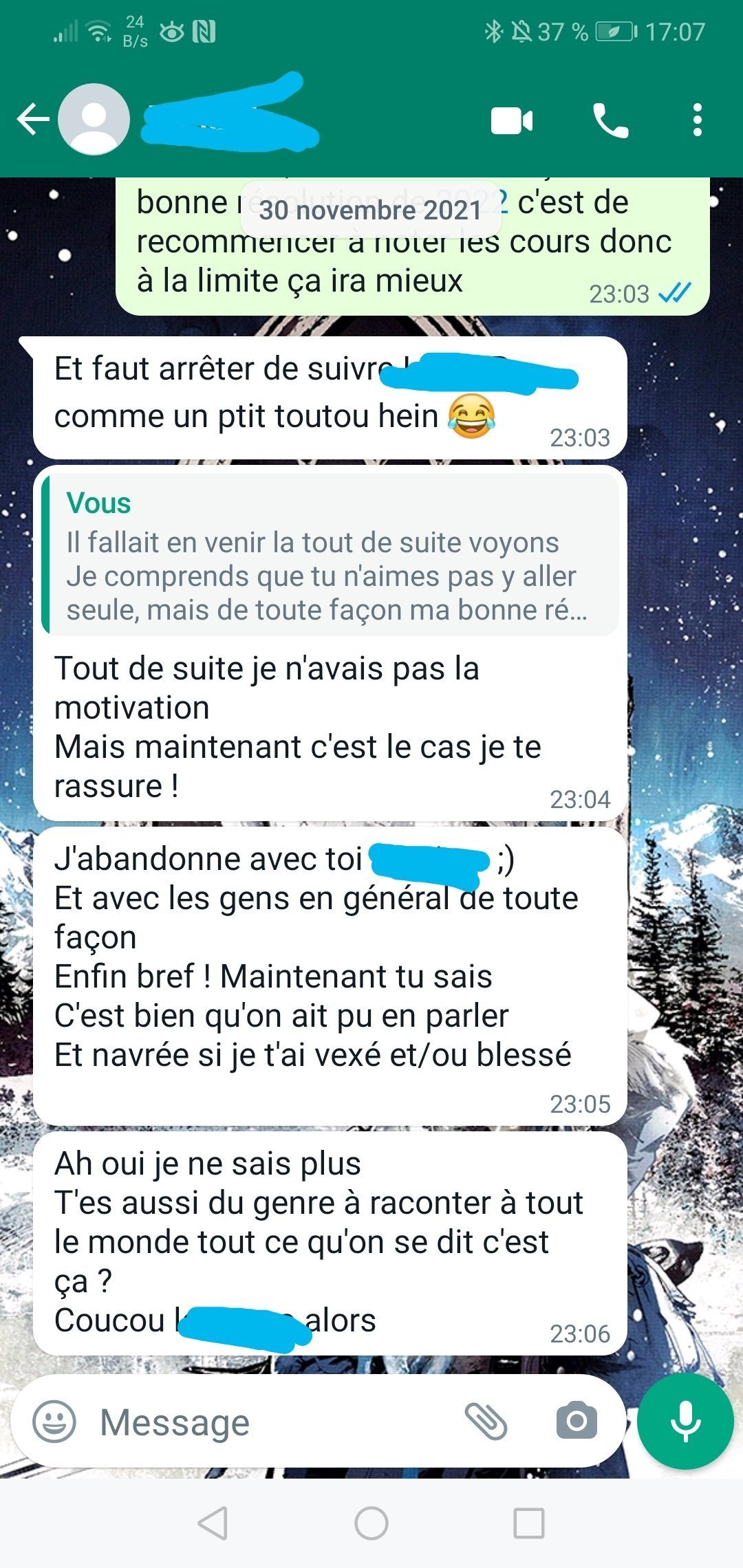
Task: Open the three-dot overflow menu
Action: pos(698,120)
